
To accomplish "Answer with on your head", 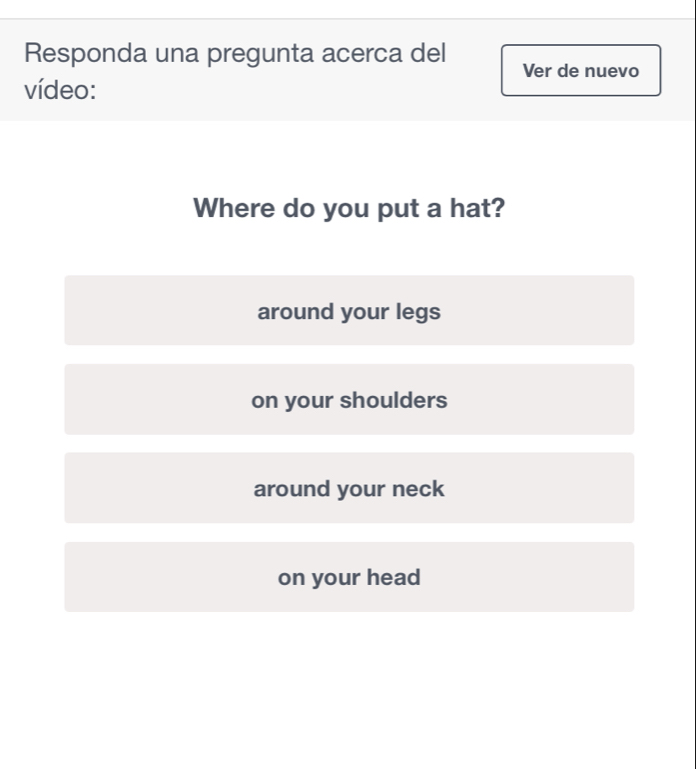I will coord(349,577).
